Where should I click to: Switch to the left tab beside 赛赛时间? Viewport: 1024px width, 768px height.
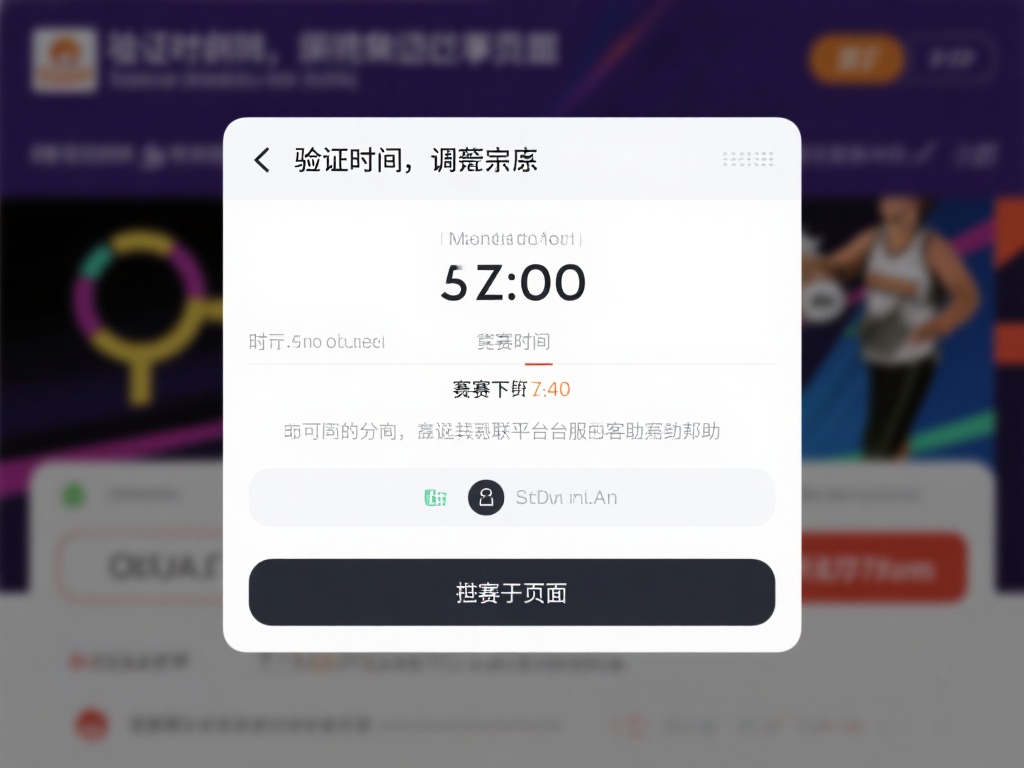(317, 342)
